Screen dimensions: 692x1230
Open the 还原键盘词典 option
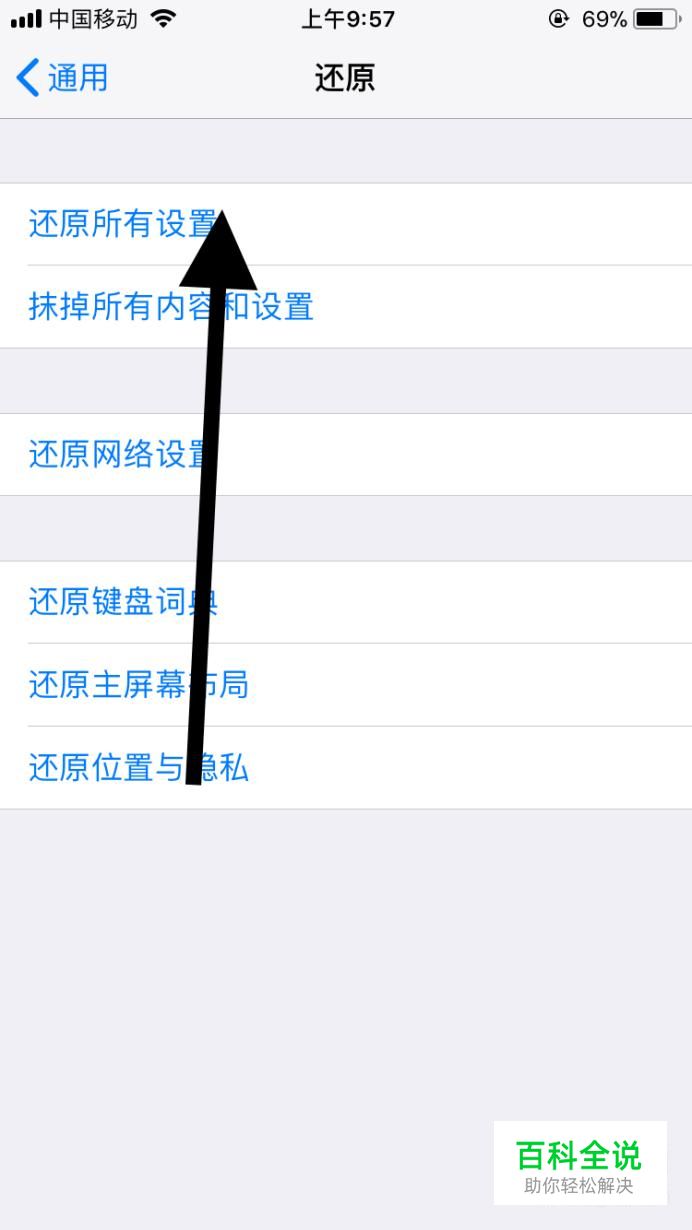[346, 602]
